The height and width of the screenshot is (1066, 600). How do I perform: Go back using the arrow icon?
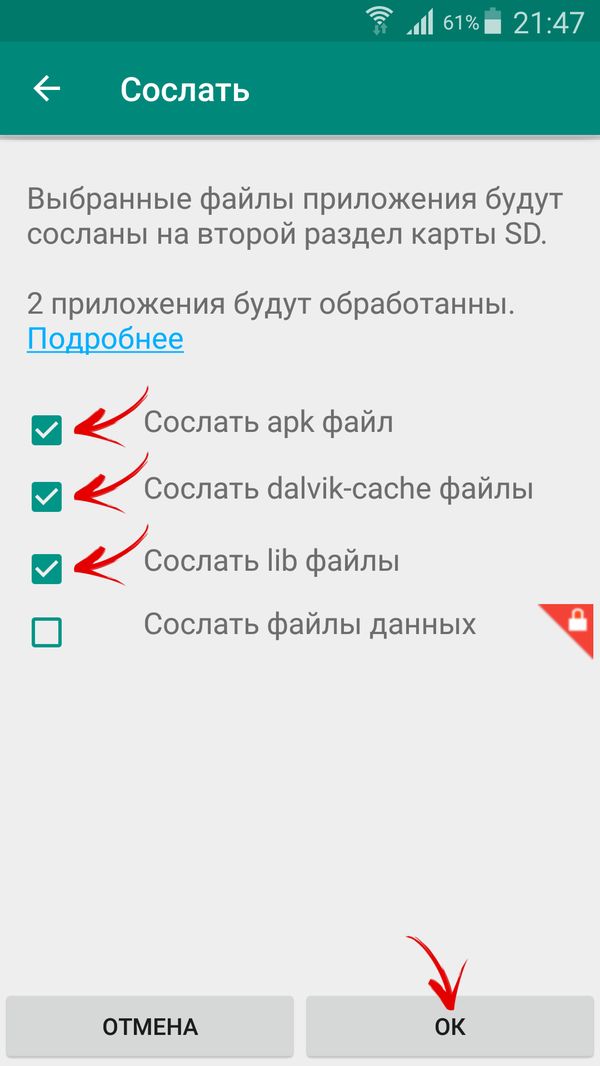click(x=47, y=88)
